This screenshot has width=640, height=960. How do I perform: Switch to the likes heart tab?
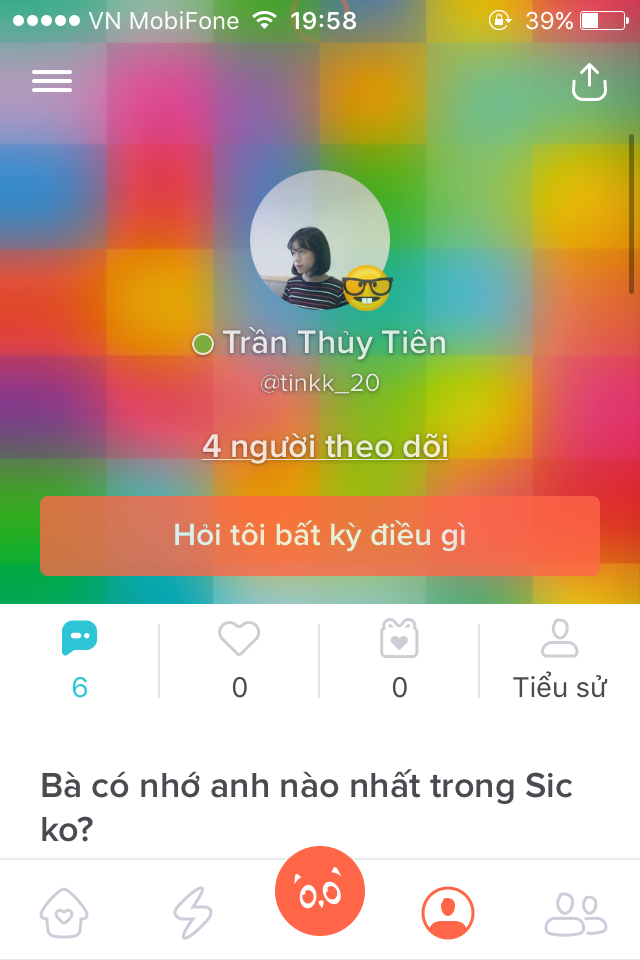pos(239,659)
